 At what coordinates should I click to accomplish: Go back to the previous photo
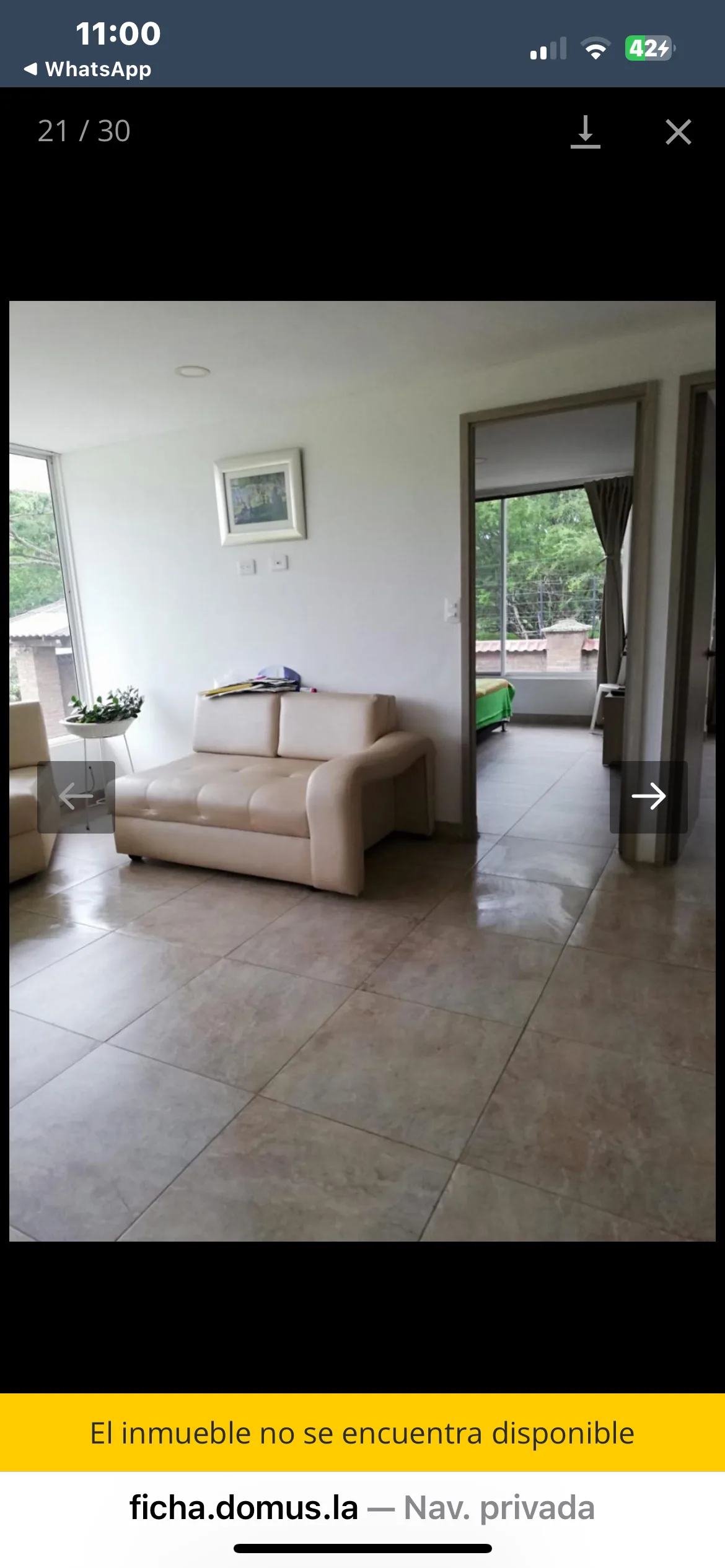pyautogui.click(x=76, y=796)
